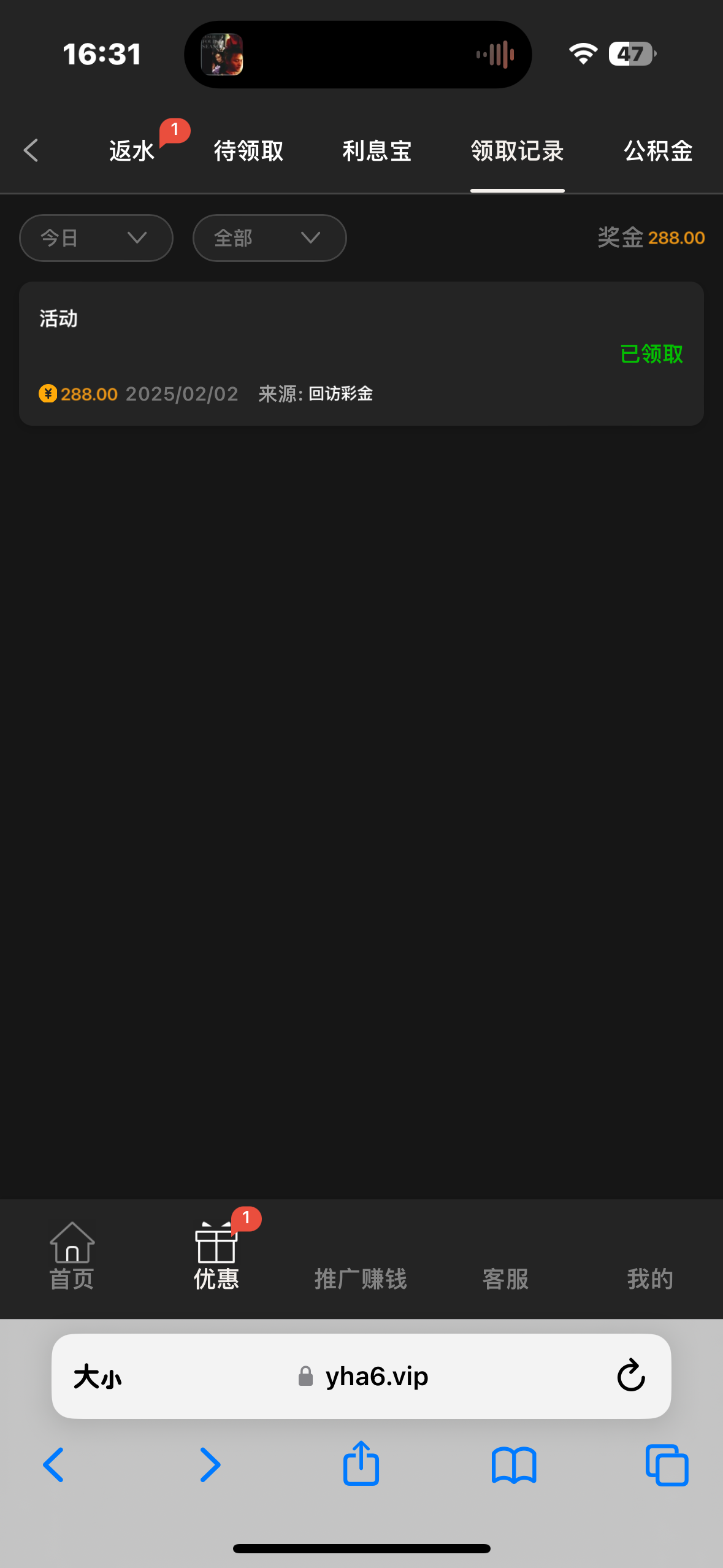Expand the 全部 type filter dropdown
The image size is (723, 1568).
tap(269, 238)
